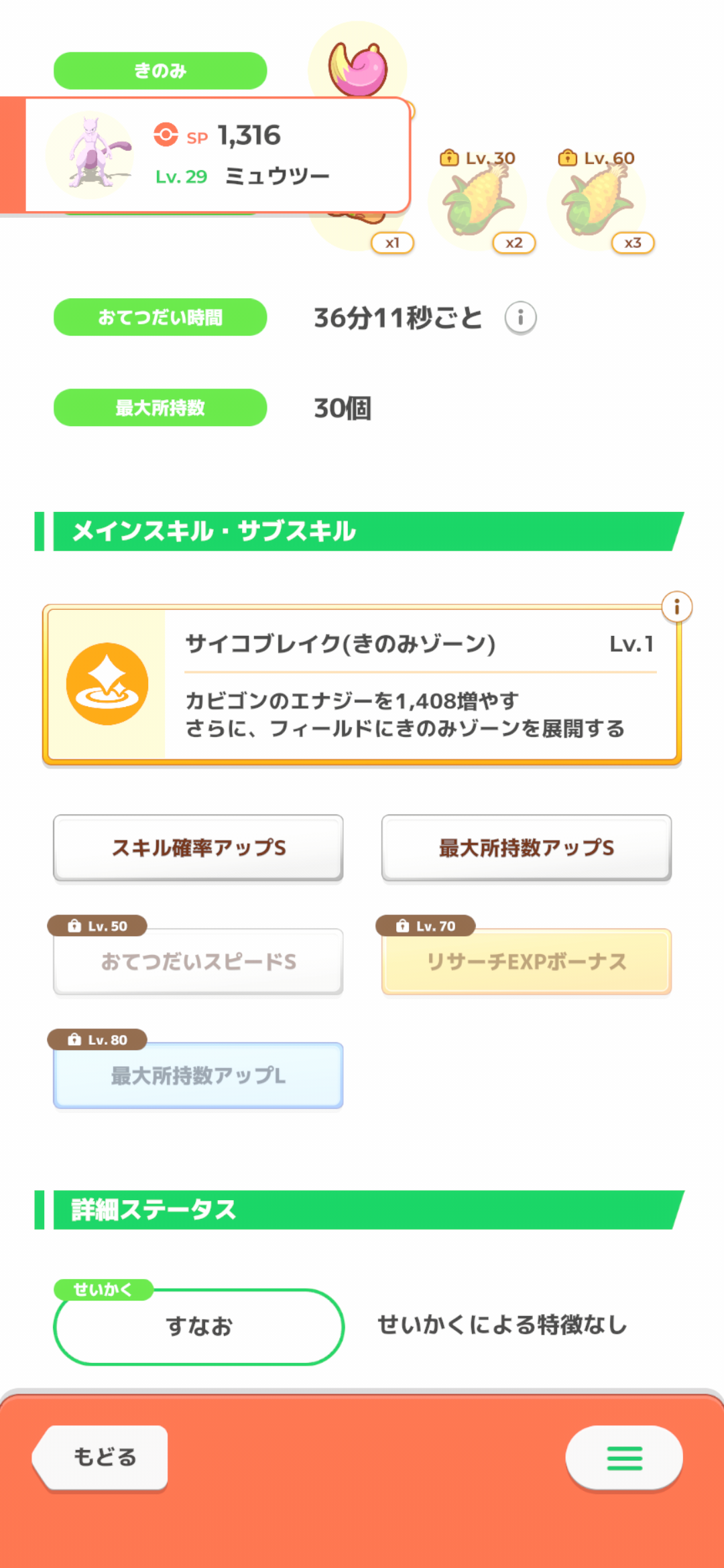Go back with もどる button
Viewport: 724px width, 1568px height.
(x=101, y=1457)
